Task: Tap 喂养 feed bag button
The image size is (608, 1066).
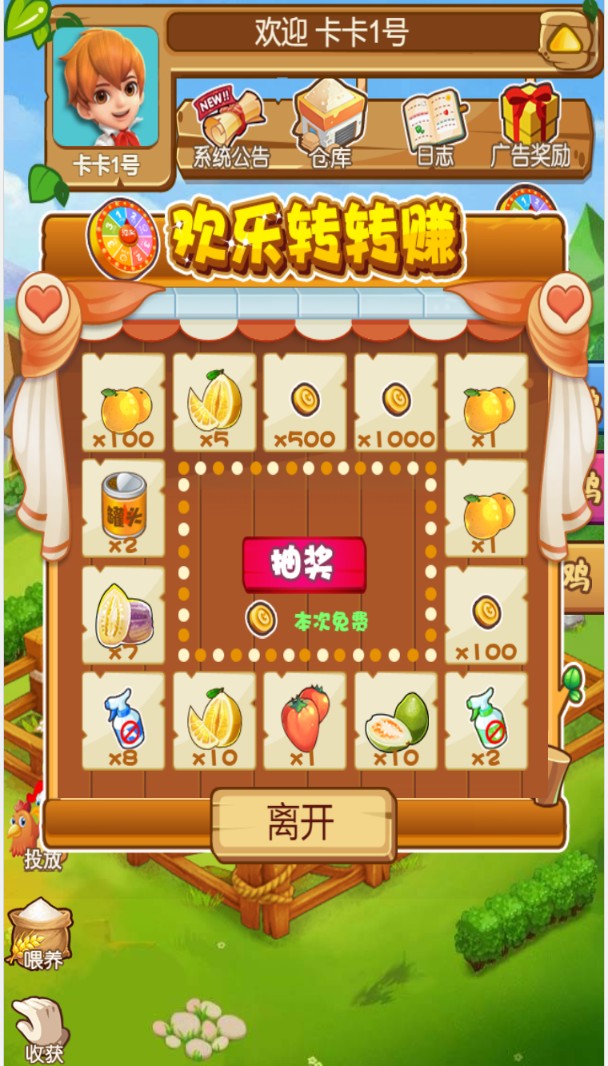Action: click(x=41, y=933)
